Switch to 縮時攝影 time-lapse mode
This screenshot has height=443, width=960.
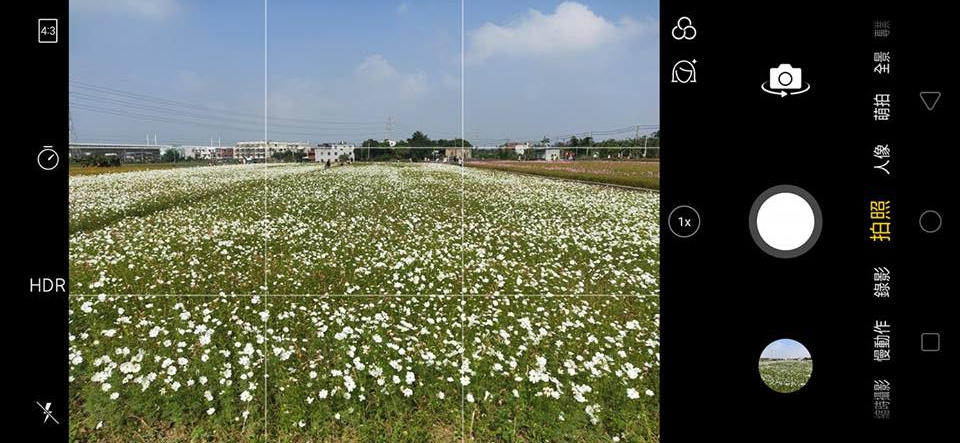882,397
